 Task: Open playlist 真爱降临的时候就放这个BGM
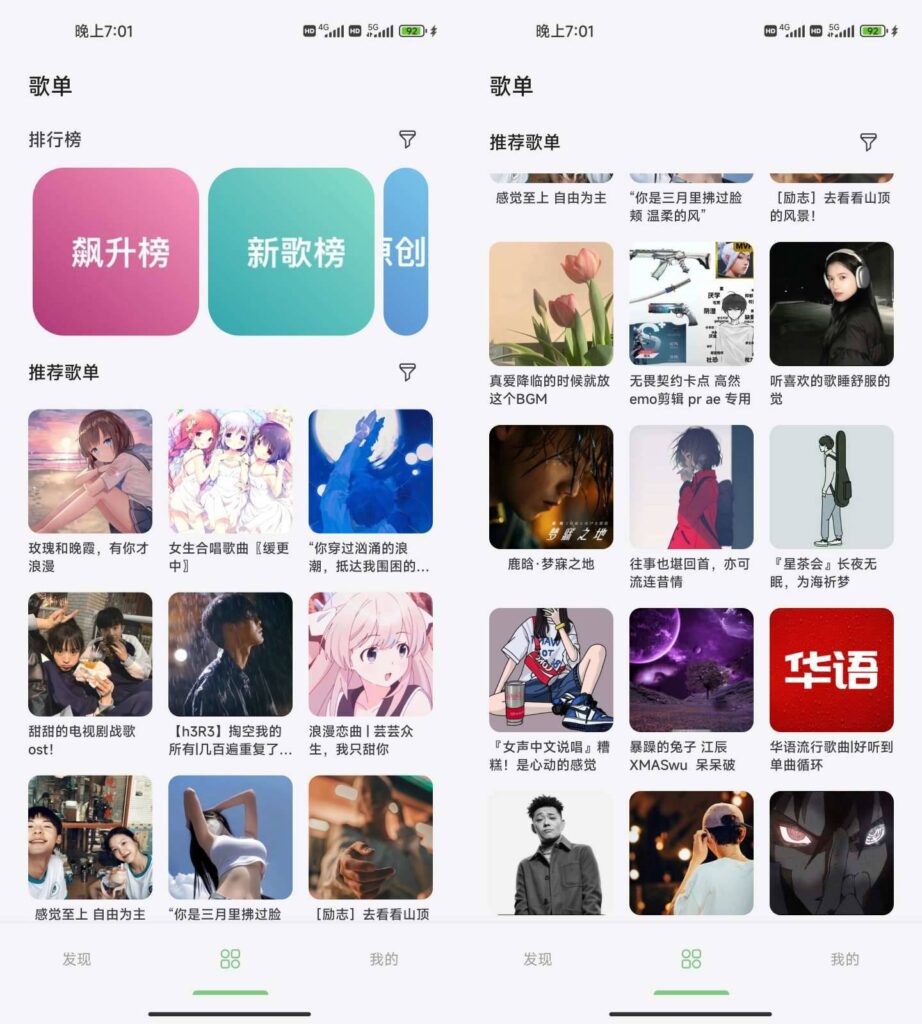click(551, 304)
